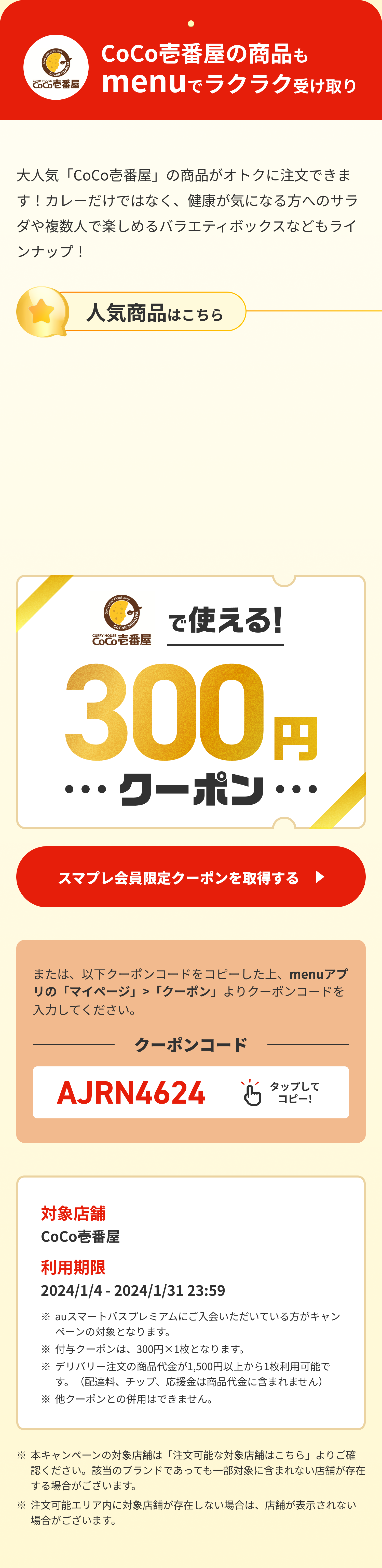Get the Smart Pass member-only coupon

pos(190,877)
